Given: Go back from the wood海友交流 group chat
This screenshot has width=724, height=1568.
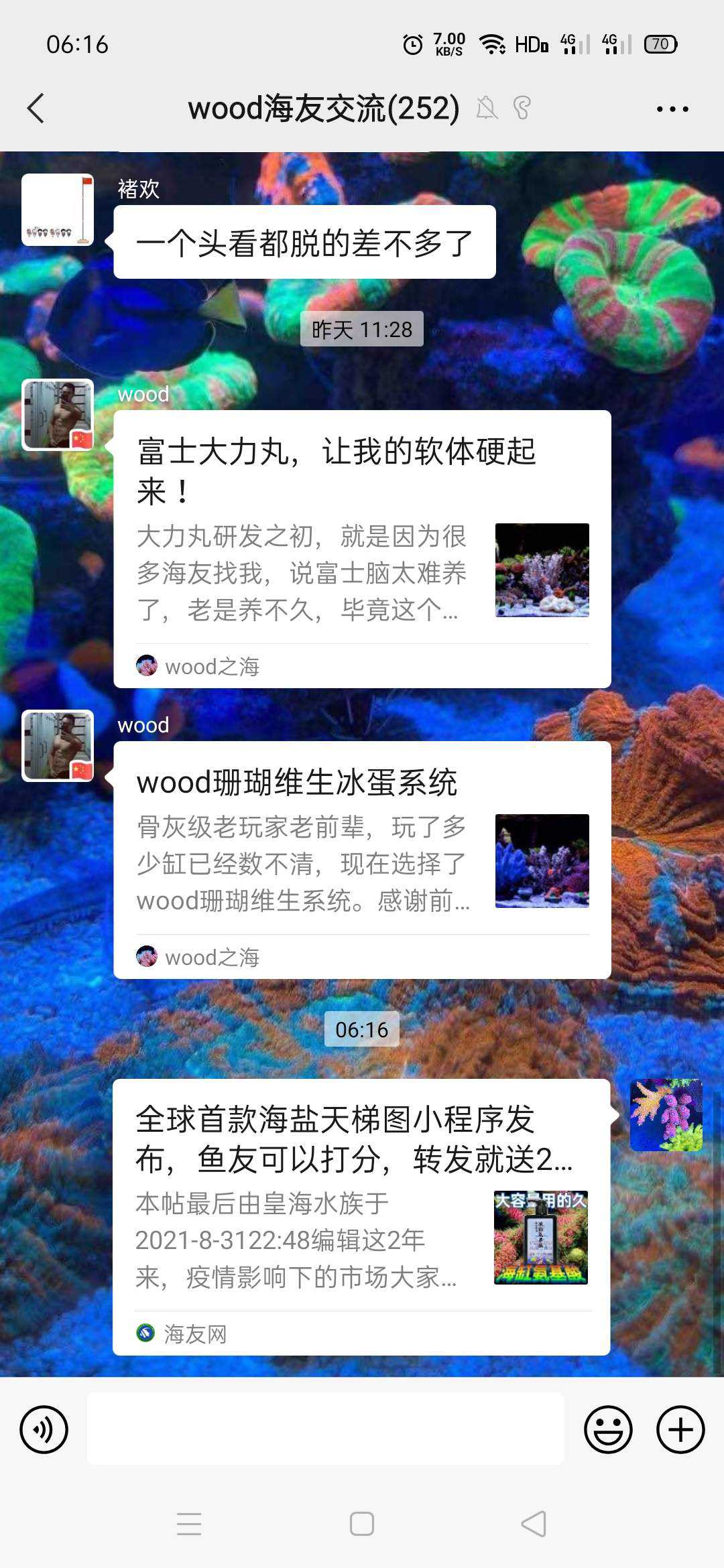Looking at the screenshot, I should tap(36, 109).
